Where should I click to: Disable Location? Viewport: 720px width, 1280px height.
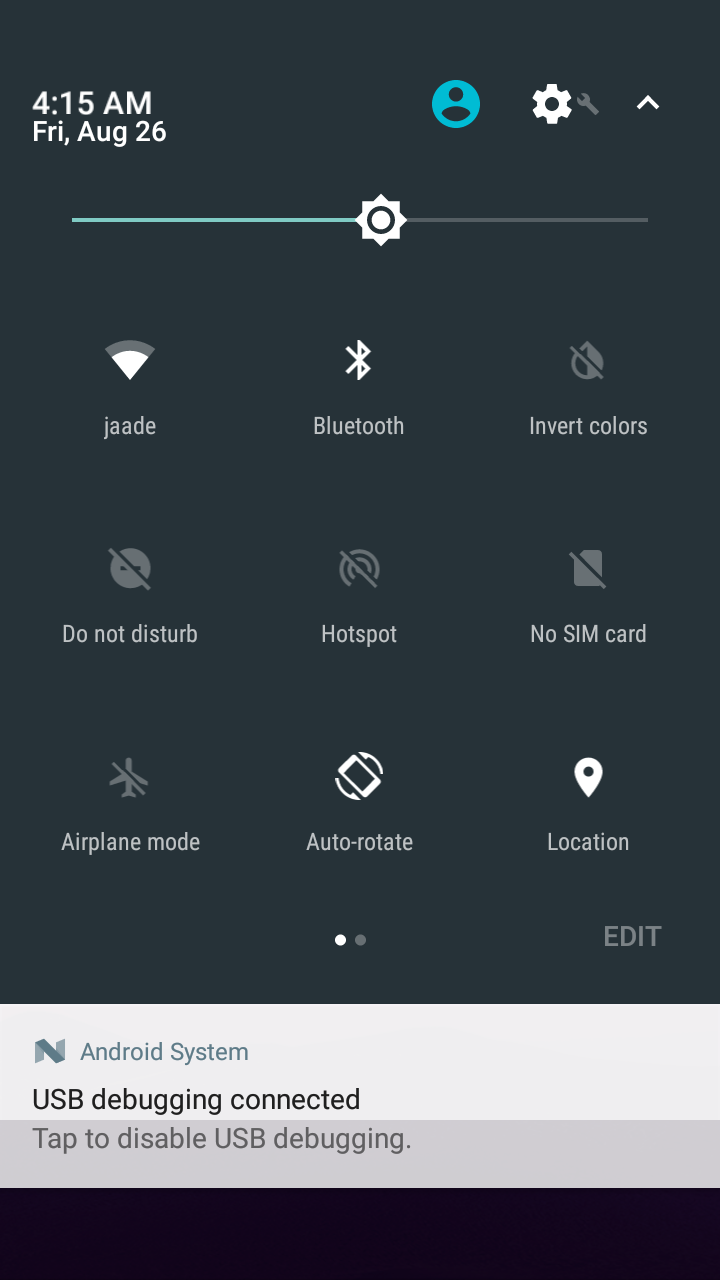(x=588, y=777)
